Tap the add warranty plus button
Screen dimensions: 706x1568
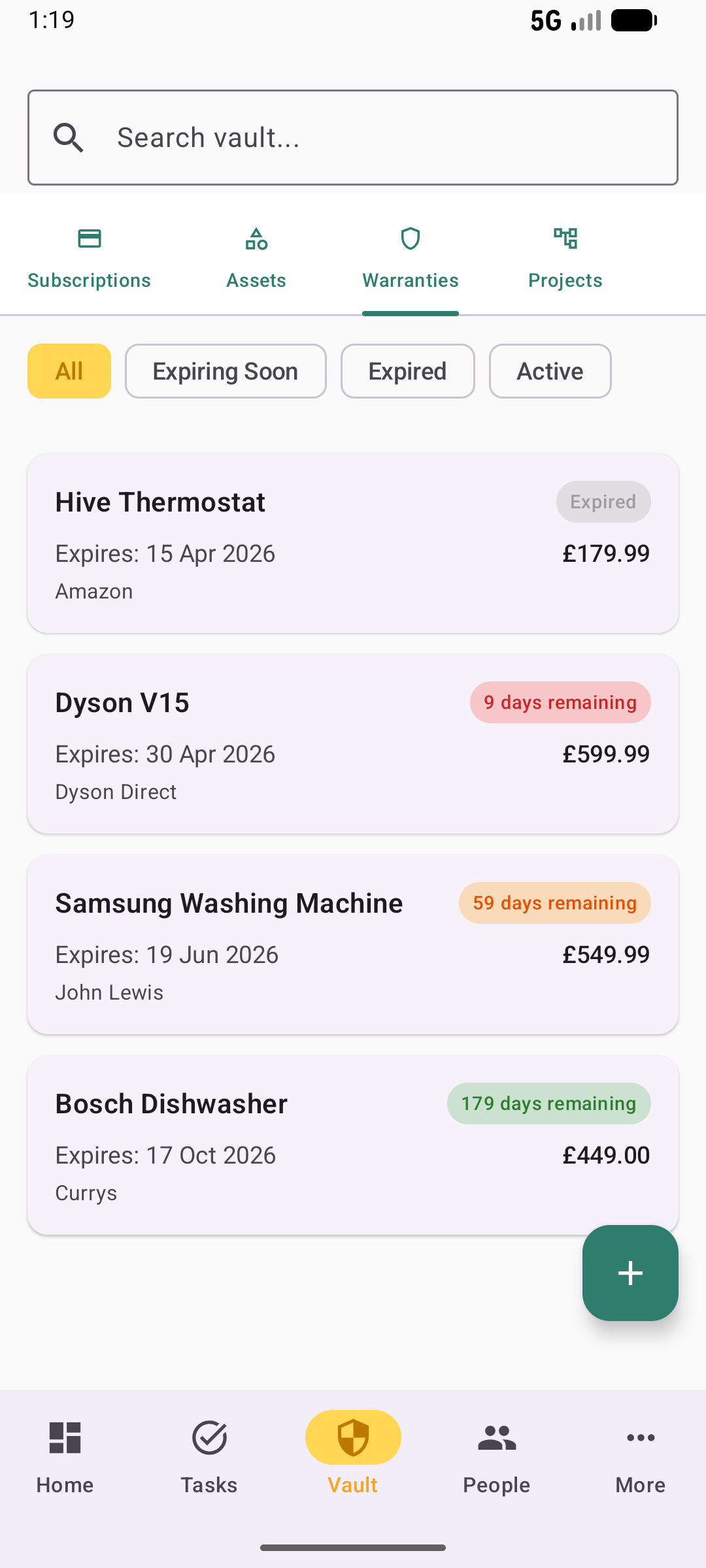(630, 1272)
